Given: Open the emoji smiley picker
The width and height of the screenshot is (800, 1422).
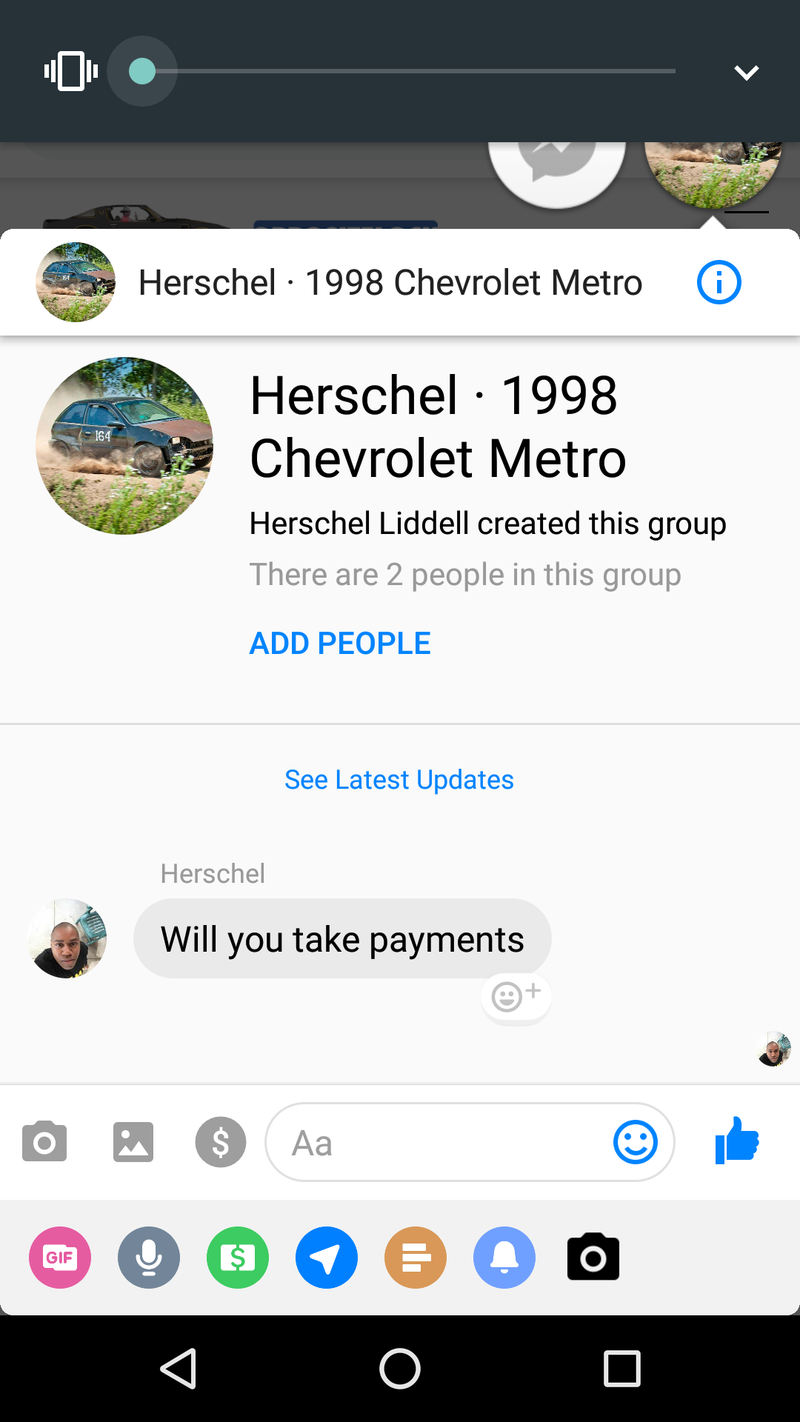Looking at the screenshot, I should click(x=635, y=1142).
